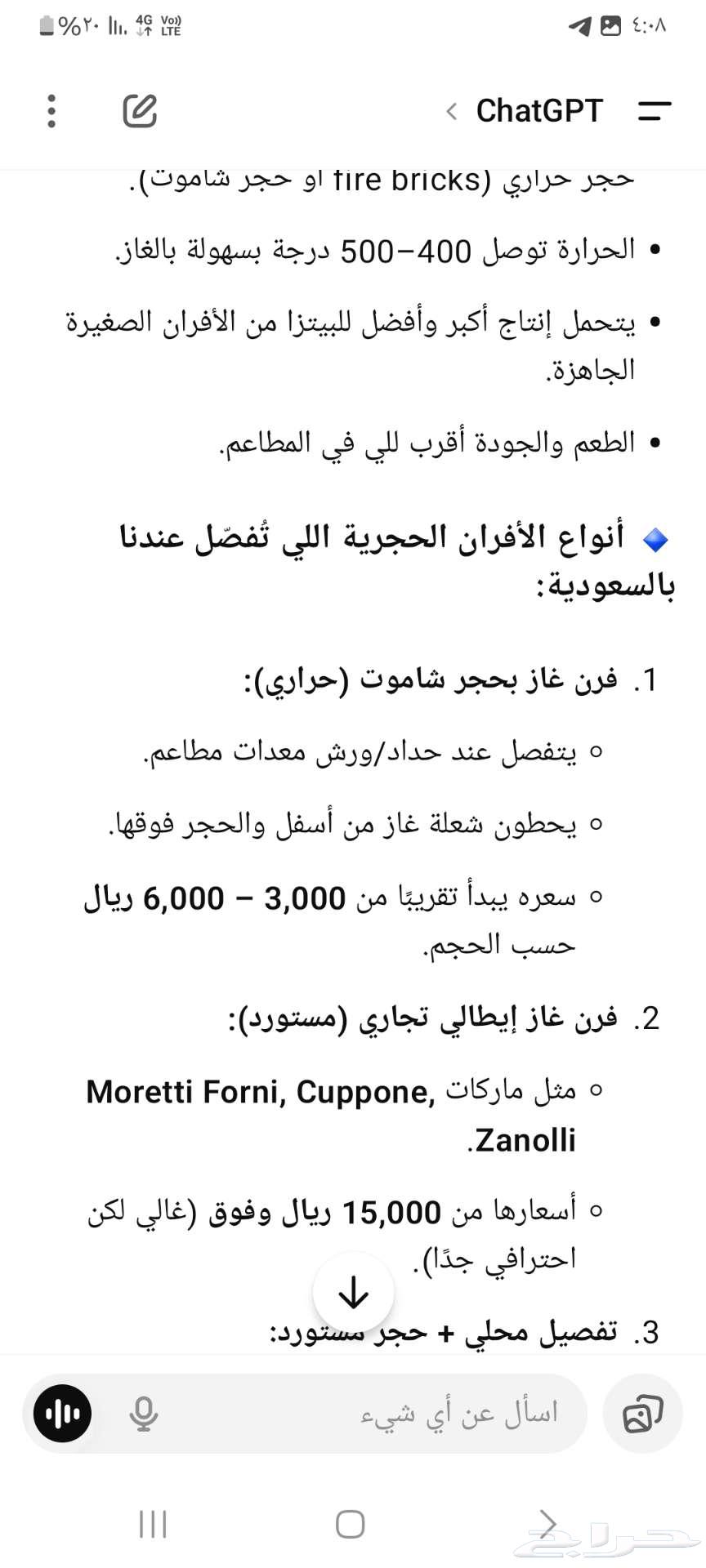Screen dimensions: 706x1568
Task: Tap the screenshot notification icon in status bar
Action: pyautogui.click(x=611, y=24)
